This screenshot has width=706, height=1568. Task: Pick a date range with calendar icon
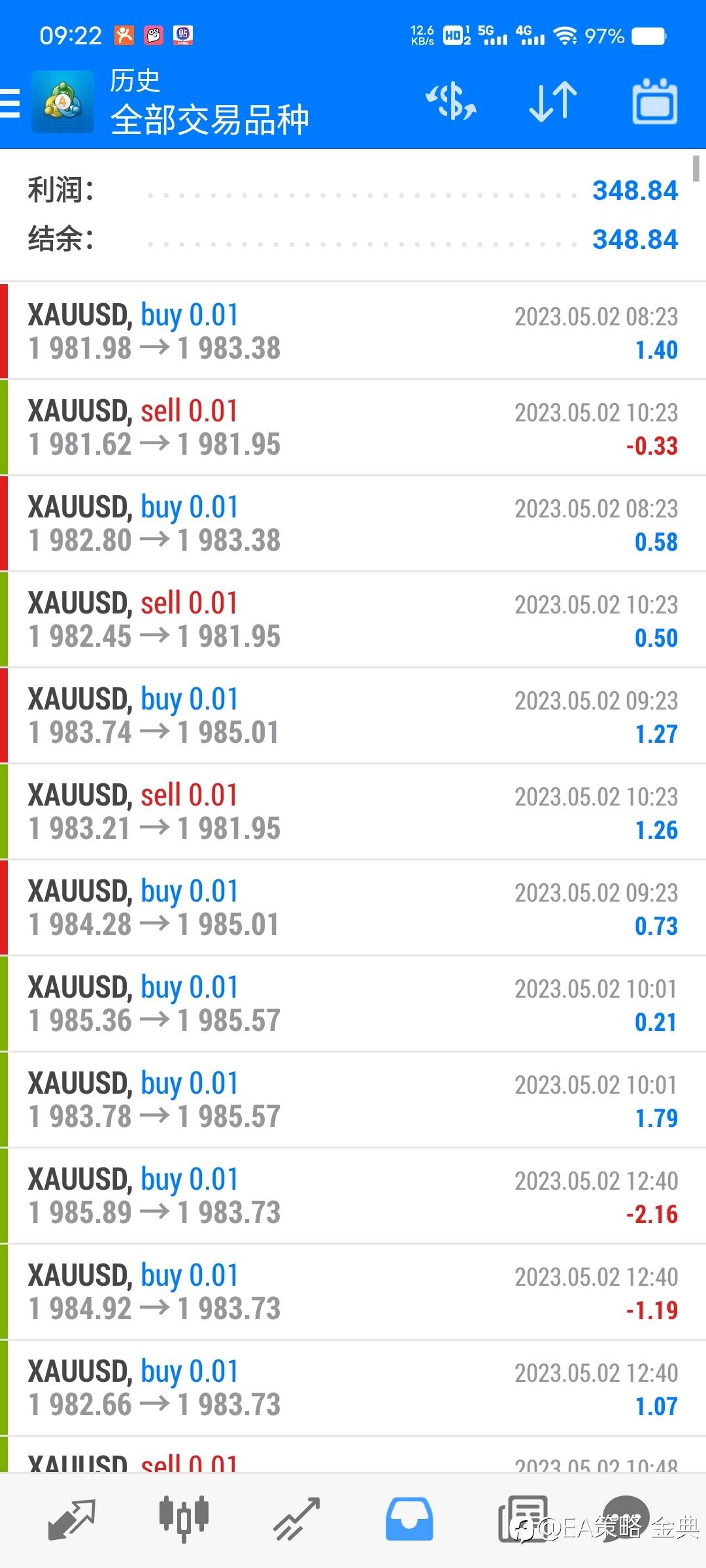654,102
